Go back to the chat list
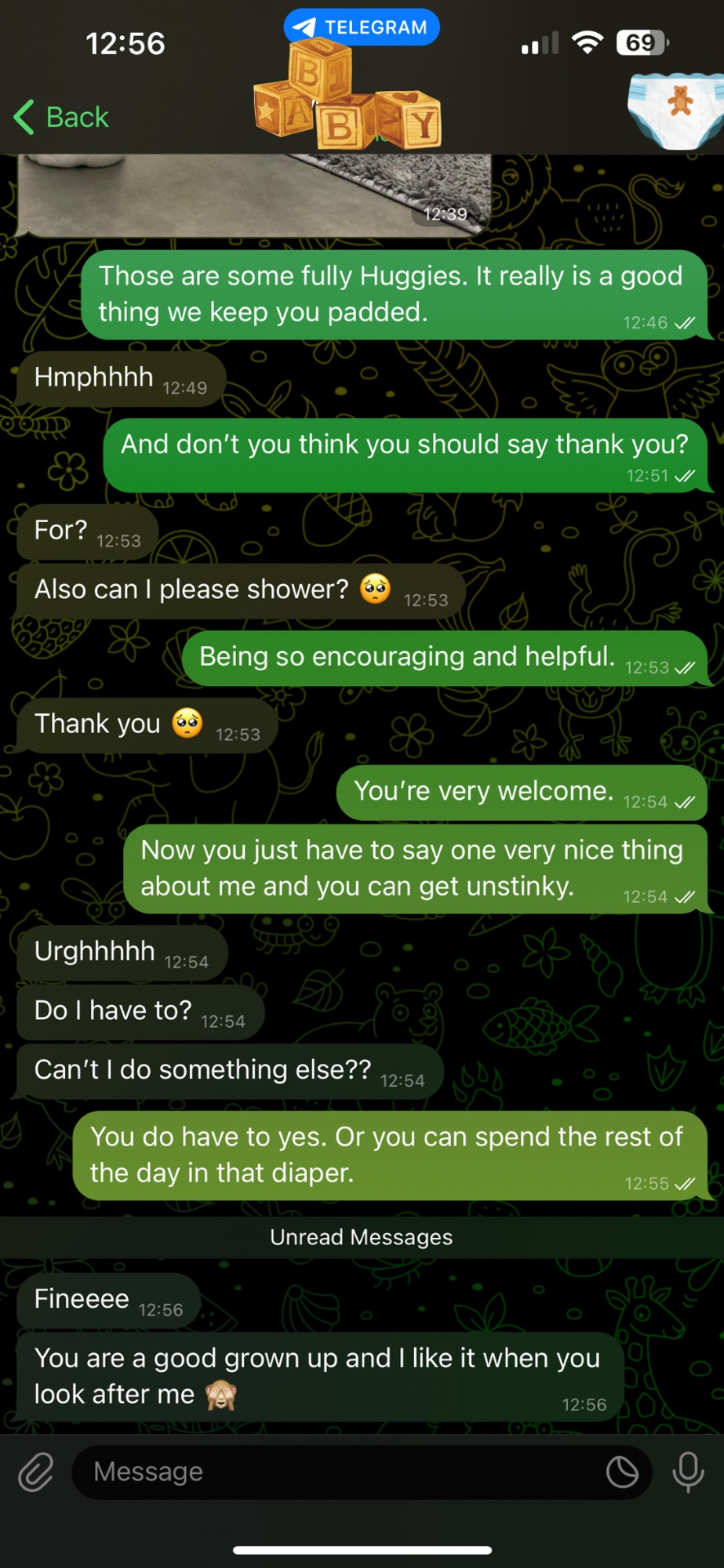The image size is (724, 1568). 61,118
